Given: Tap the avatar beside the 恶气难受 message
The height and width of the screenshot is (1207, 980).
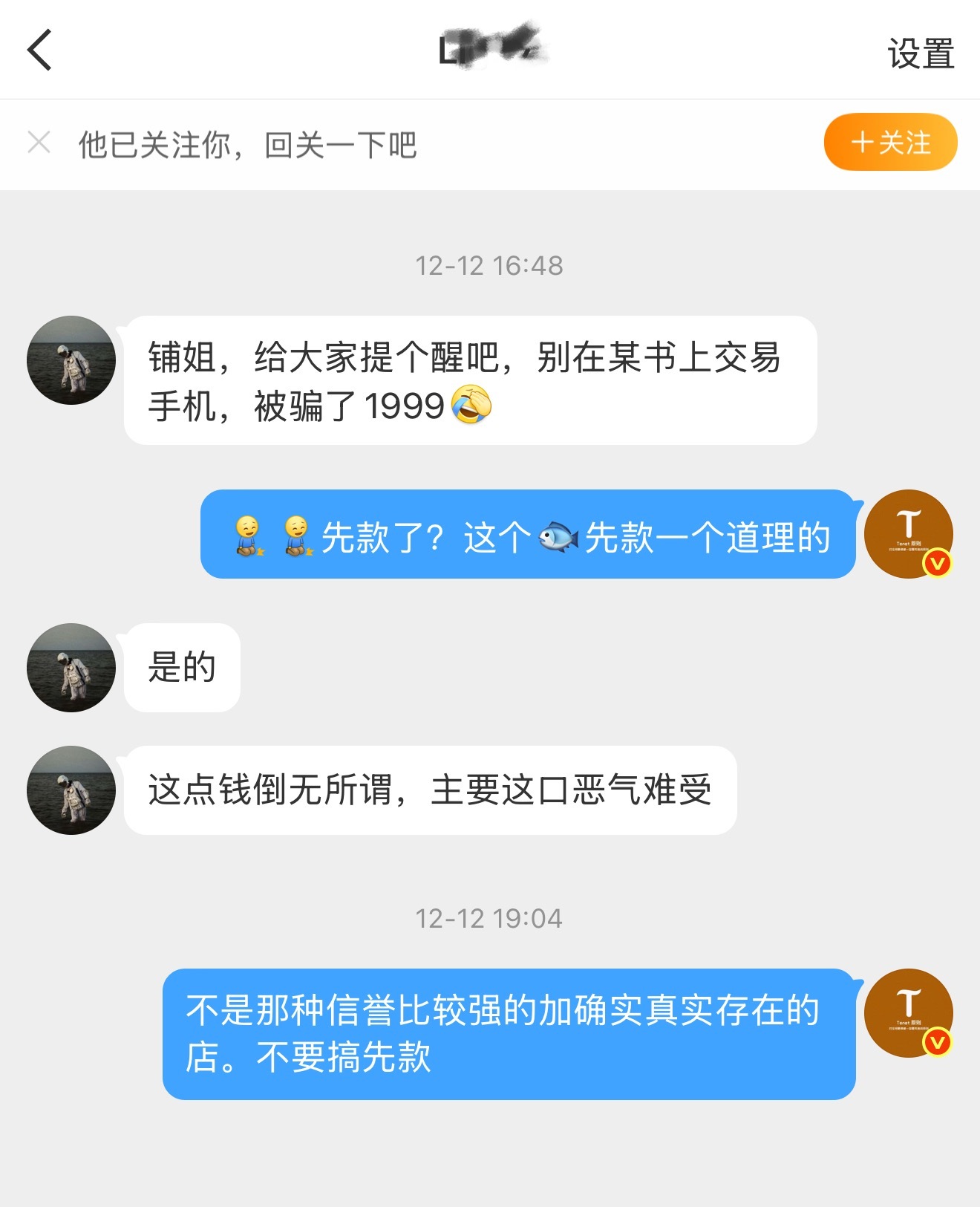Looking at the screenshot, I should point(71,791).
